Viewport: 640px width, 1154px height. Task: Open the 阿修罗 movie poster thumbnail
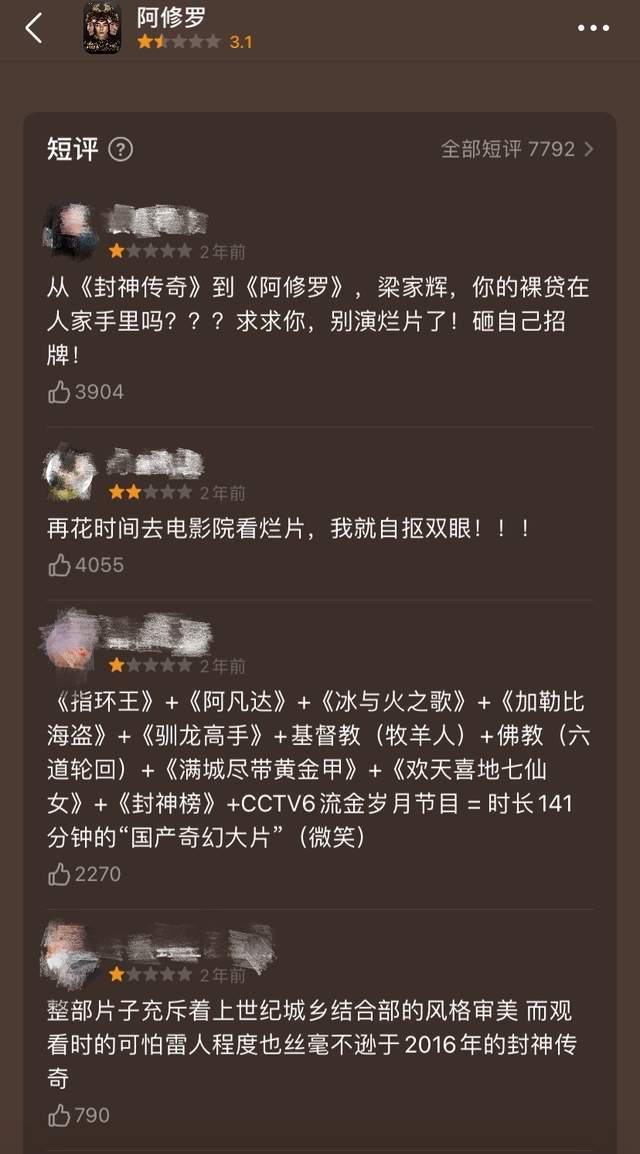pyautogui.click(x=102, y=28)
